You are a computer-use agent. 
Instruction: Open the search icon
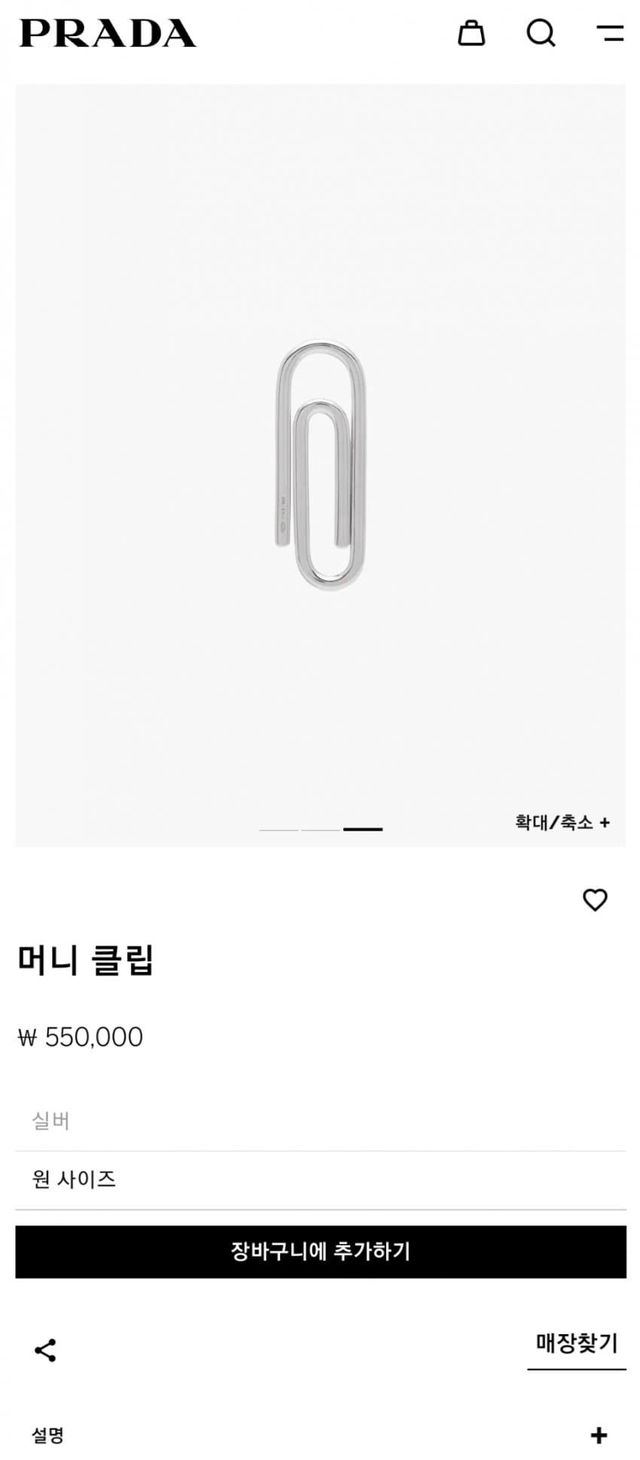(541, 33)
